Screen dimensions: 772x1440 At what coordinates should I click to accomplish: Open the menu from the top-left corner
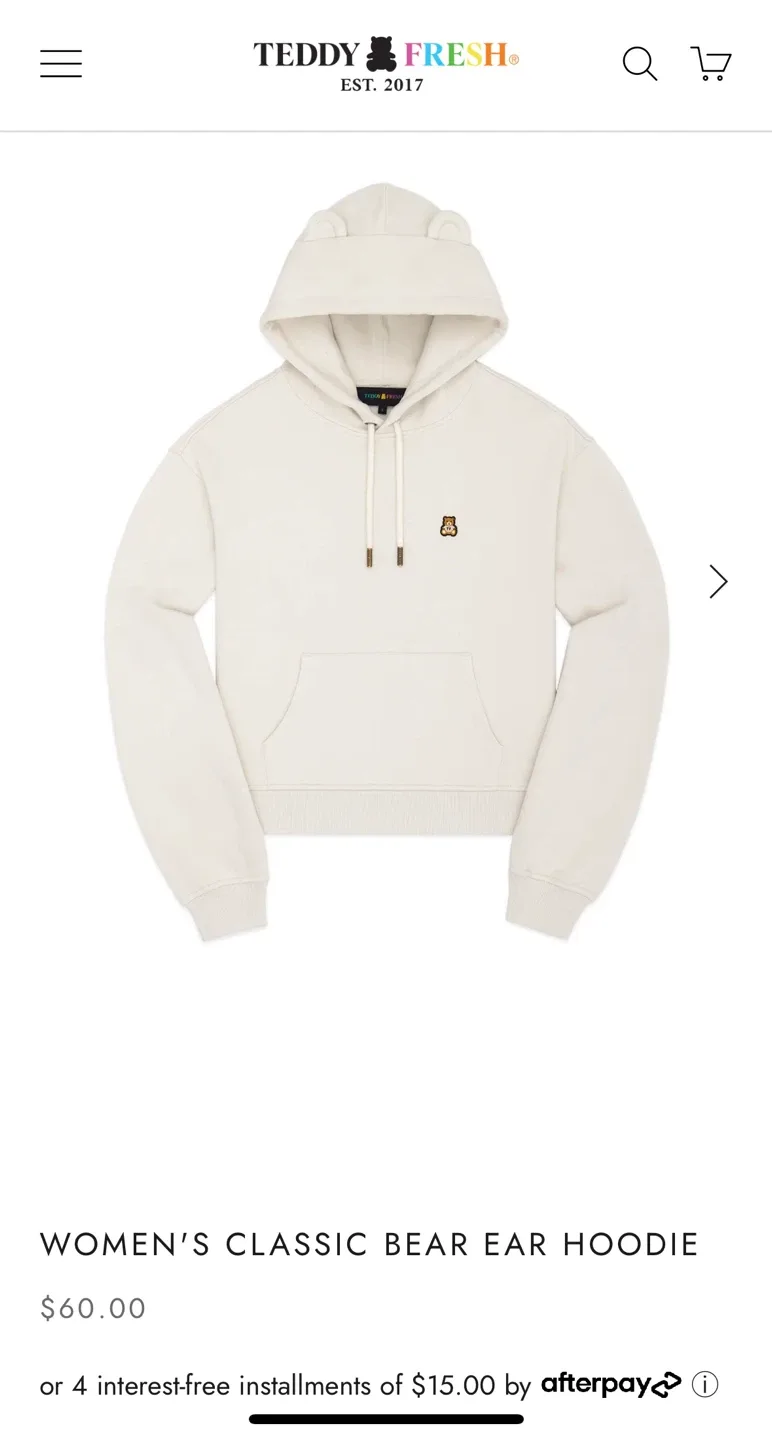[x=60, y=63]
